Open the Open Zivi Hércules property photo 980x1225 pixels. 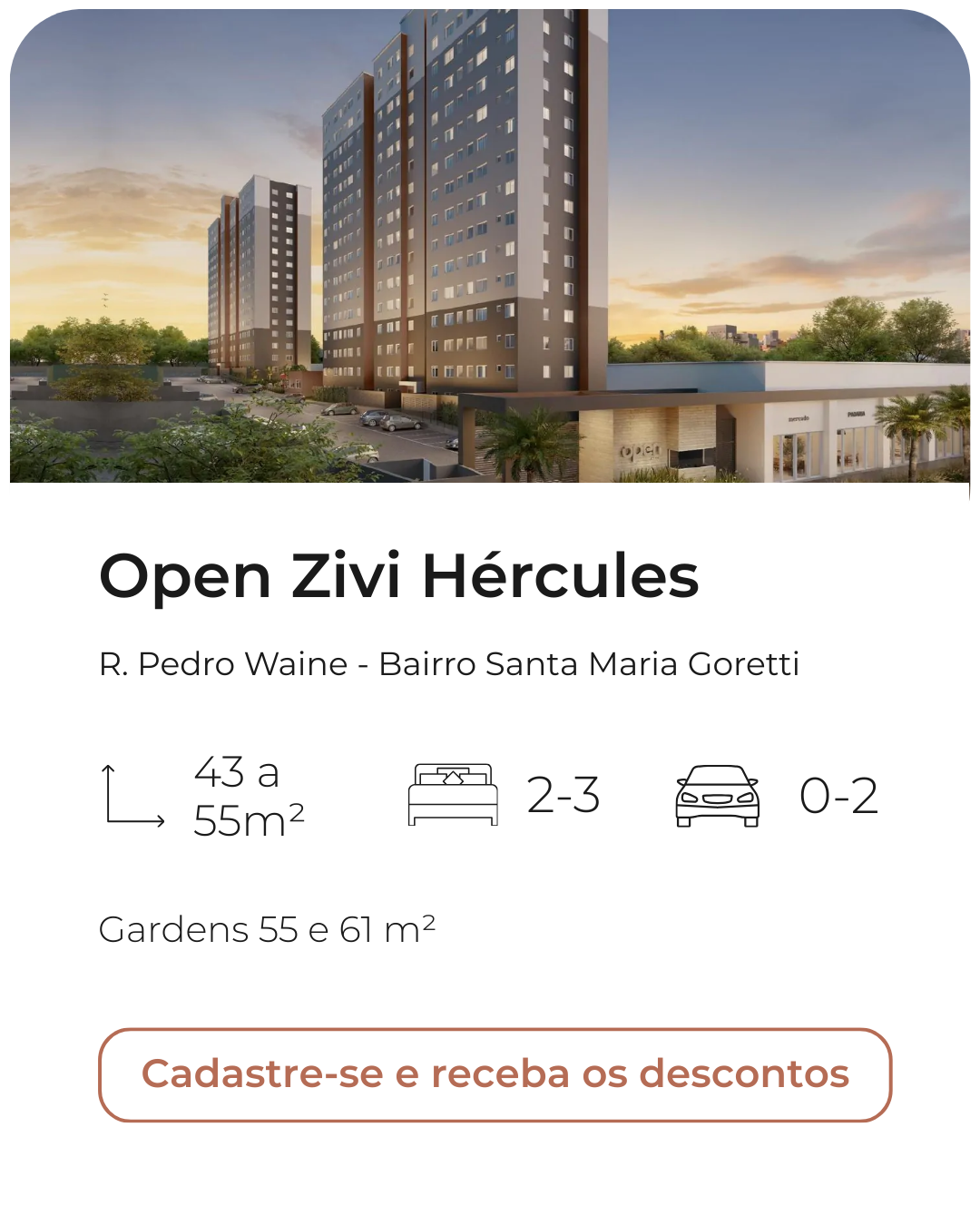pos(490,247)
